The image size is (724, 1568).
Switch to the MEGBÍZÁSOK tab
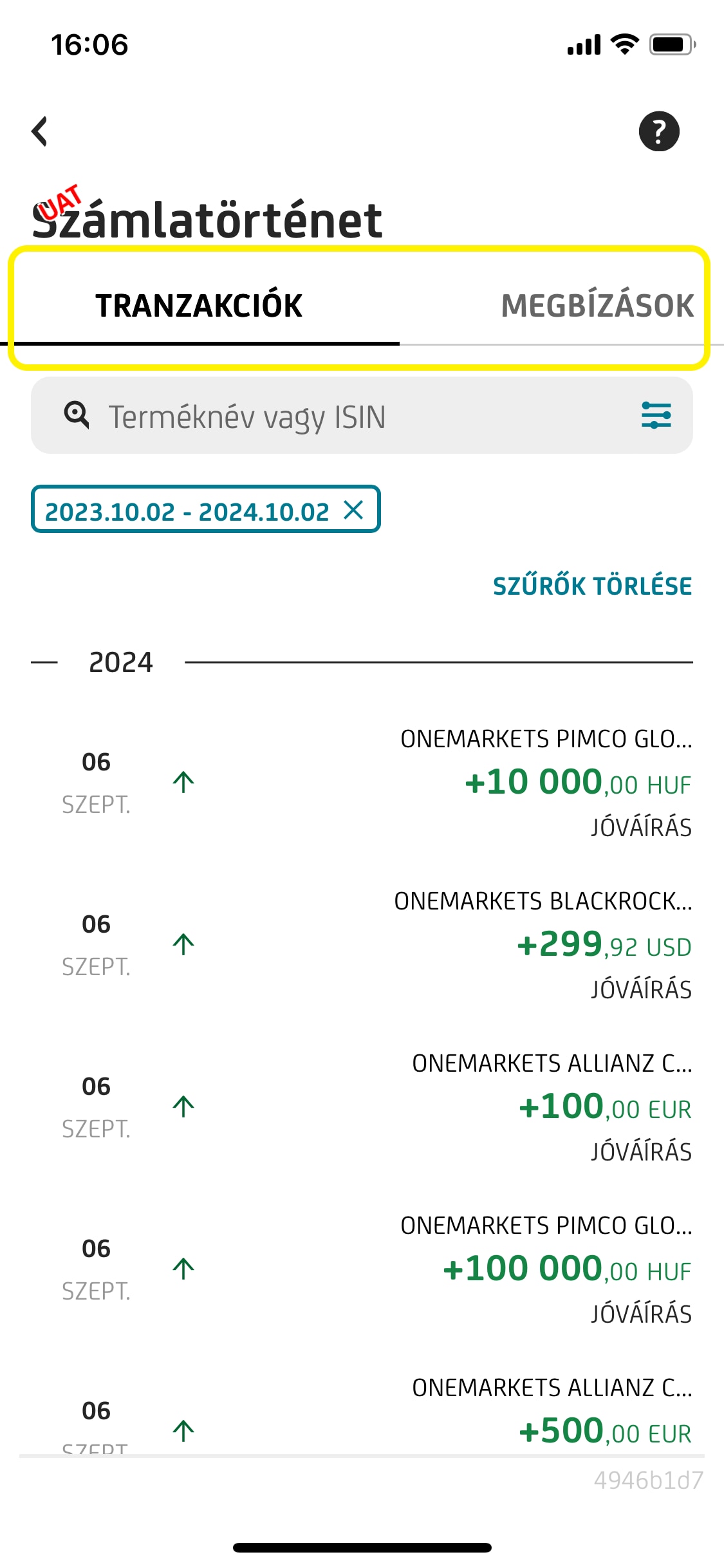click(x=597, y=306)
